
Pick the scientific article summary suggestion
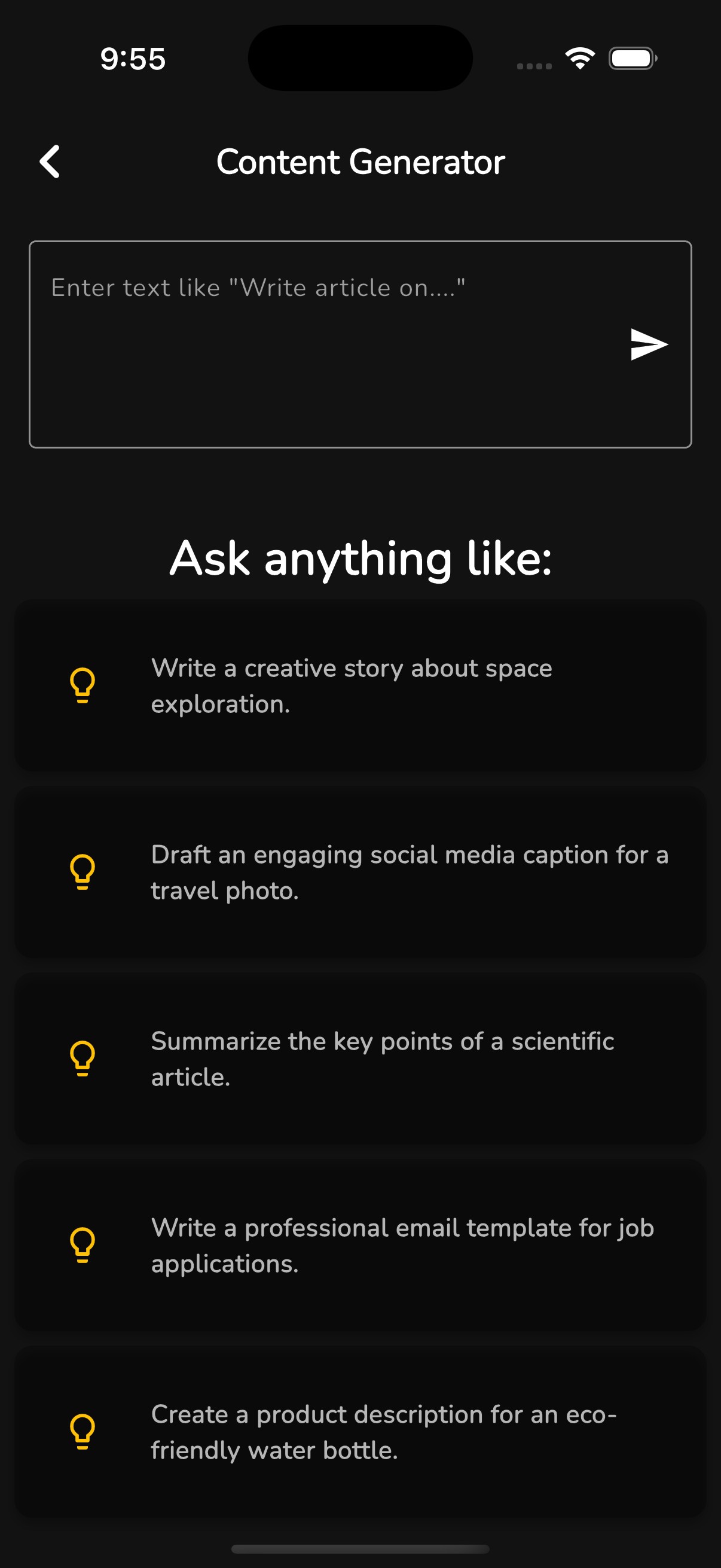(x=360, y=1058)
